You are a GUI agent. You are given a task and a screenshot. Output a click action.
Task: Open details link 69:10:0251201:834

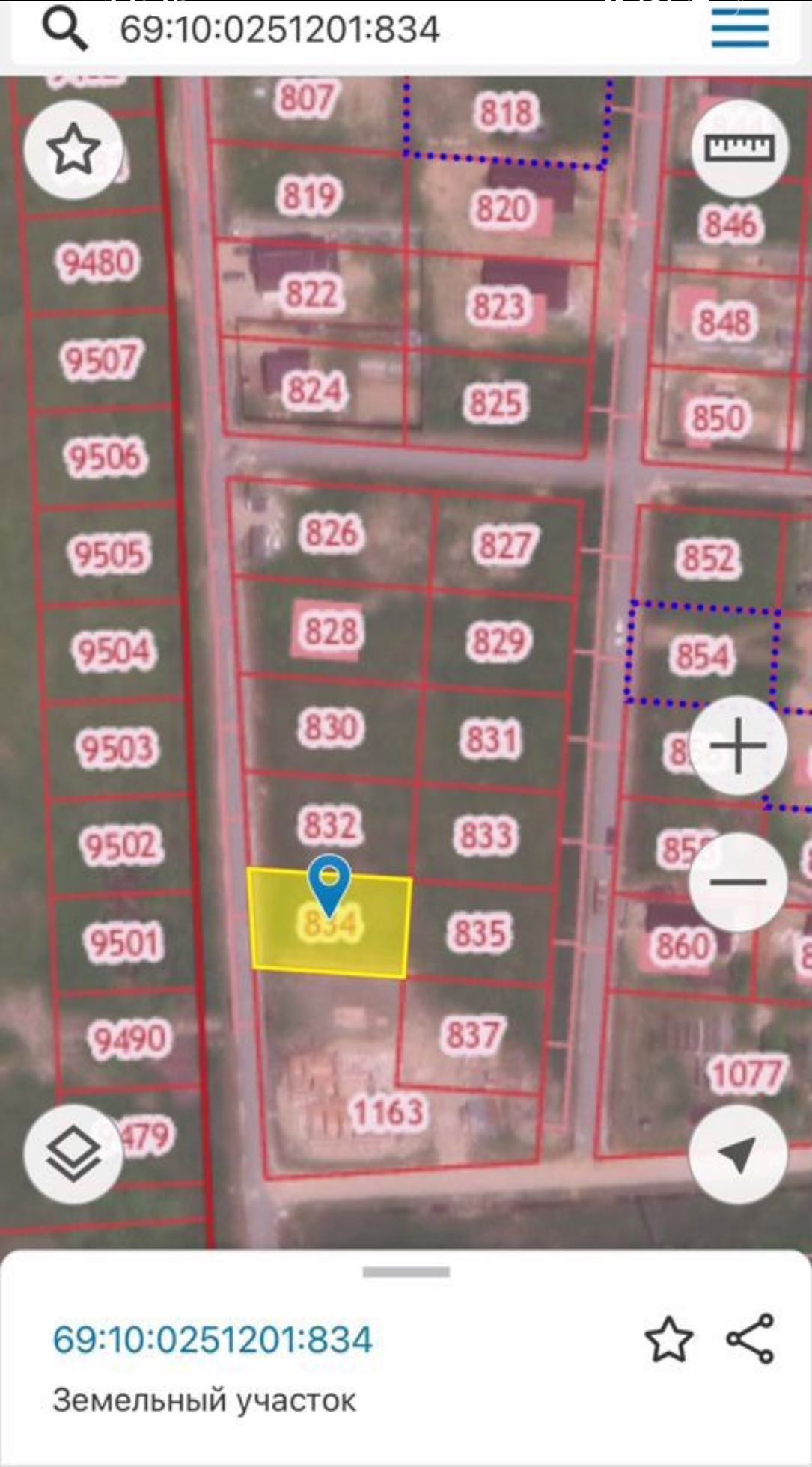[213, 1340]
